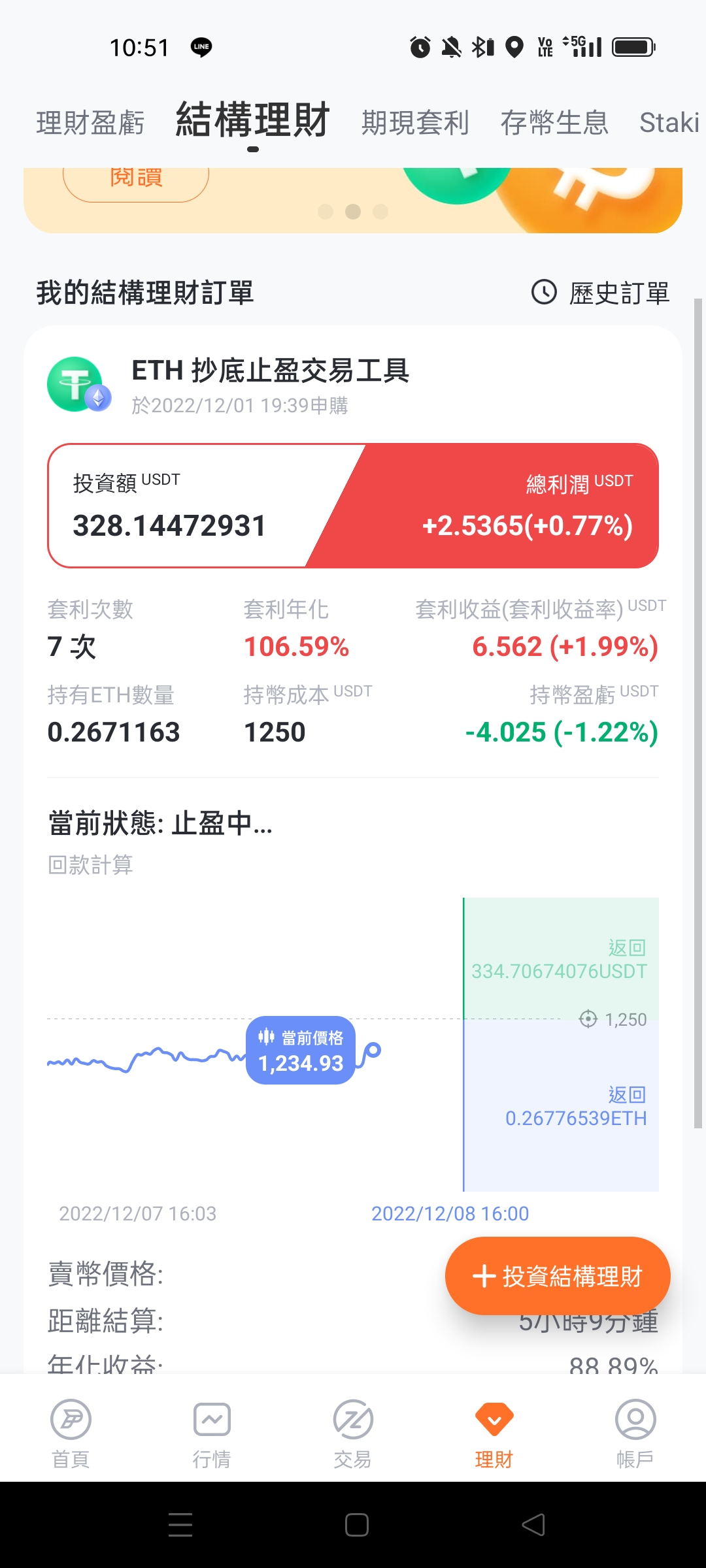The image size is (706, 1568).
Task: Switch to the 存幣生息 tab
Action: point(554,123)
